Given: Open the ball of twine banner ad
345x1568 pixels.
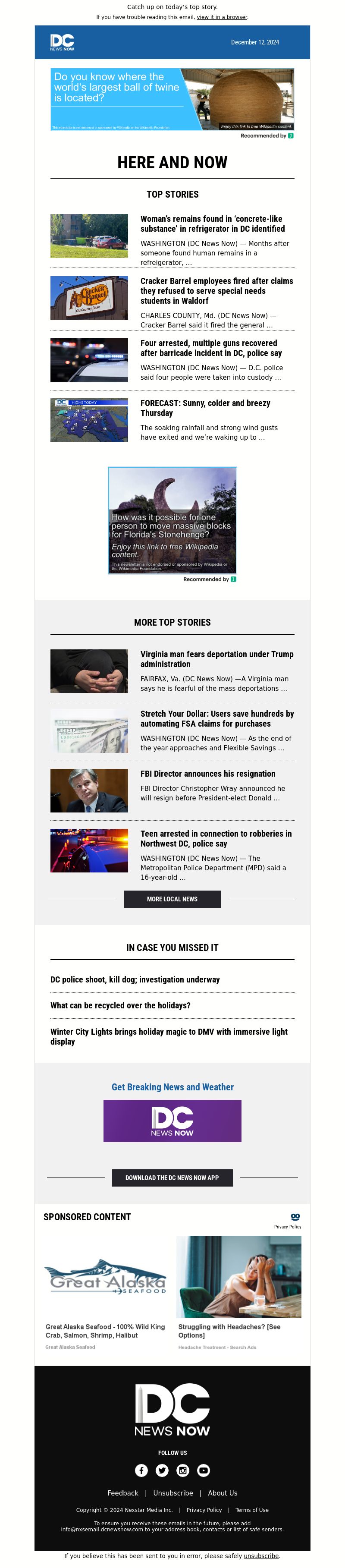Looking at the screenshot, I should [x=172, y=99].
